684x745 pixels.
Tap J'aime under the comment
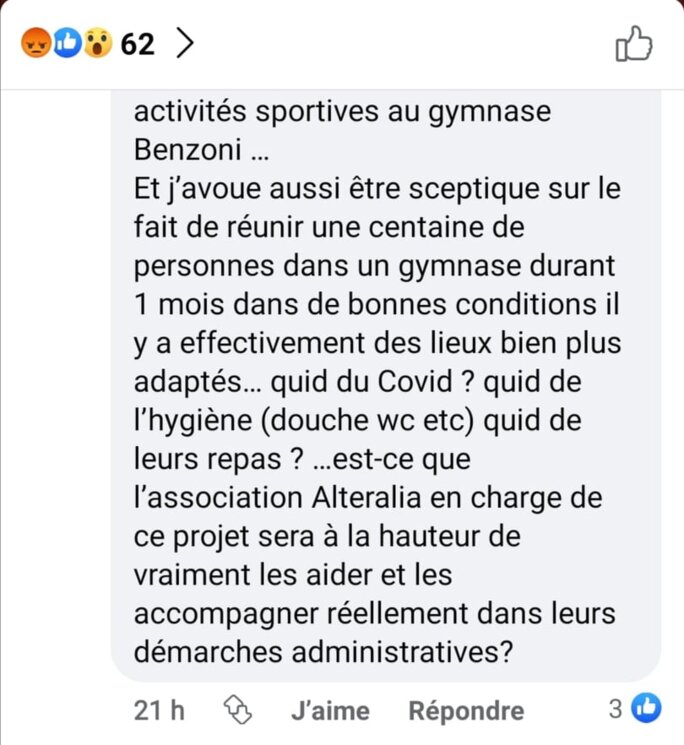tap(330, 710)
